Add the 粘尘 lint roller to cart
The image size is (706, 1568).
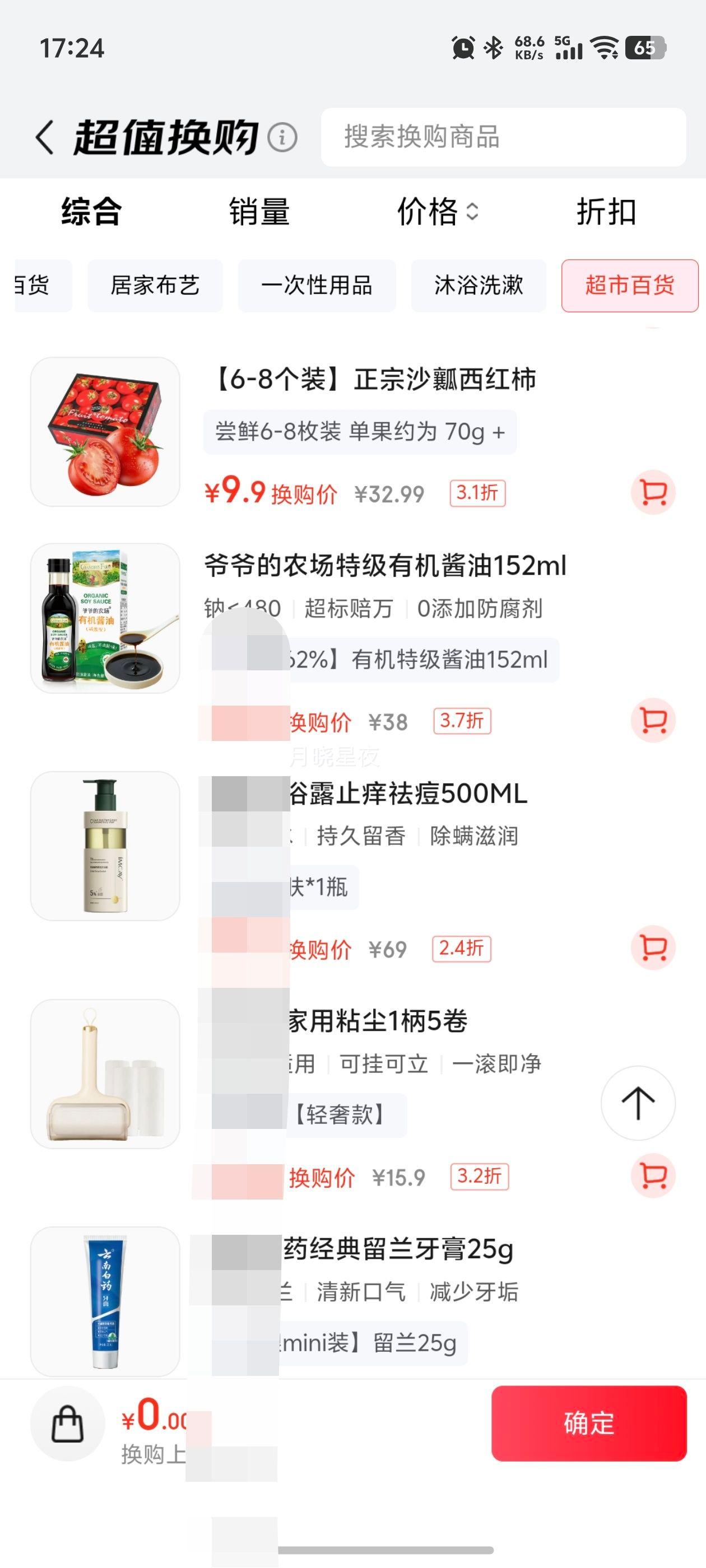[653, 1176]
